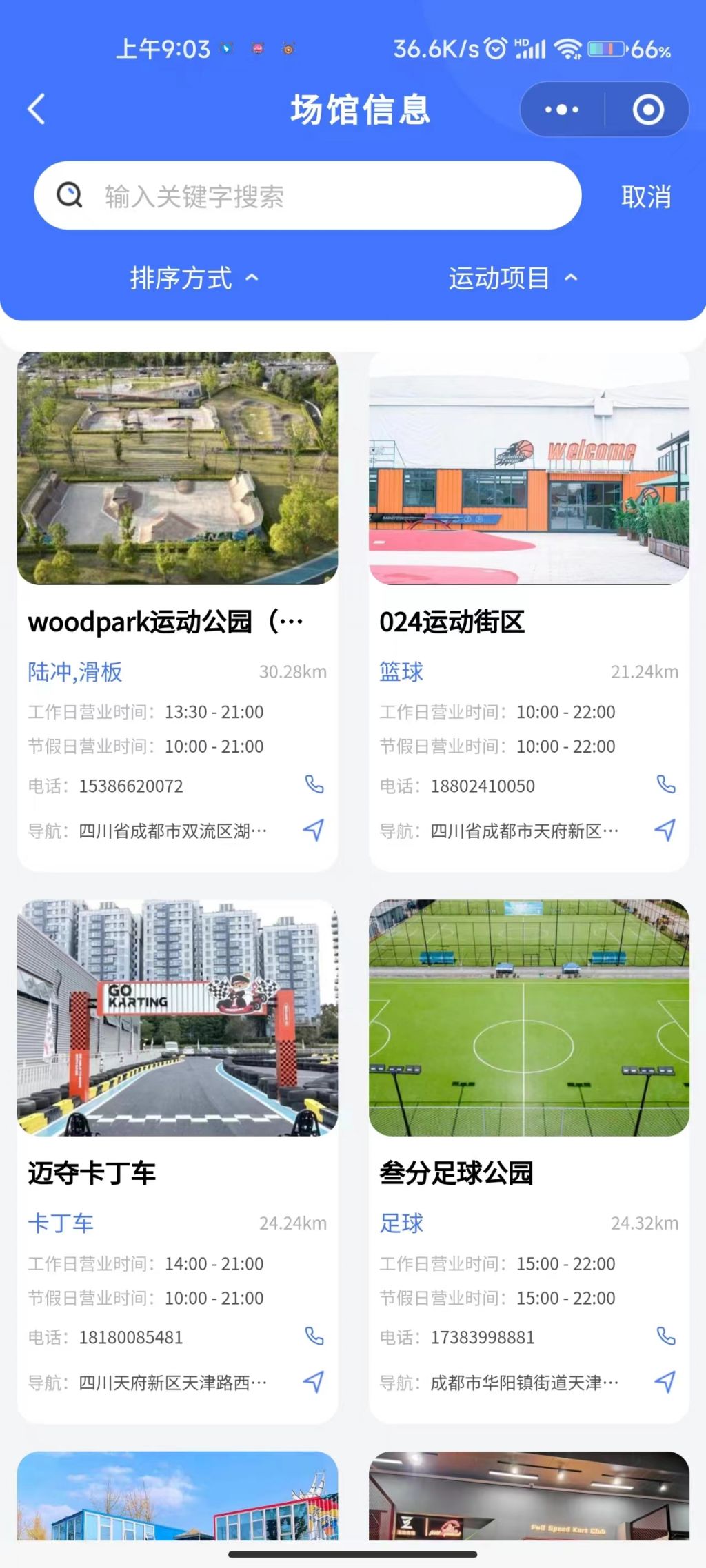This screenshot has height=1568, width=706.
Task: Expand the 排序方式 dropdown
Action: (x=194, y=278)
